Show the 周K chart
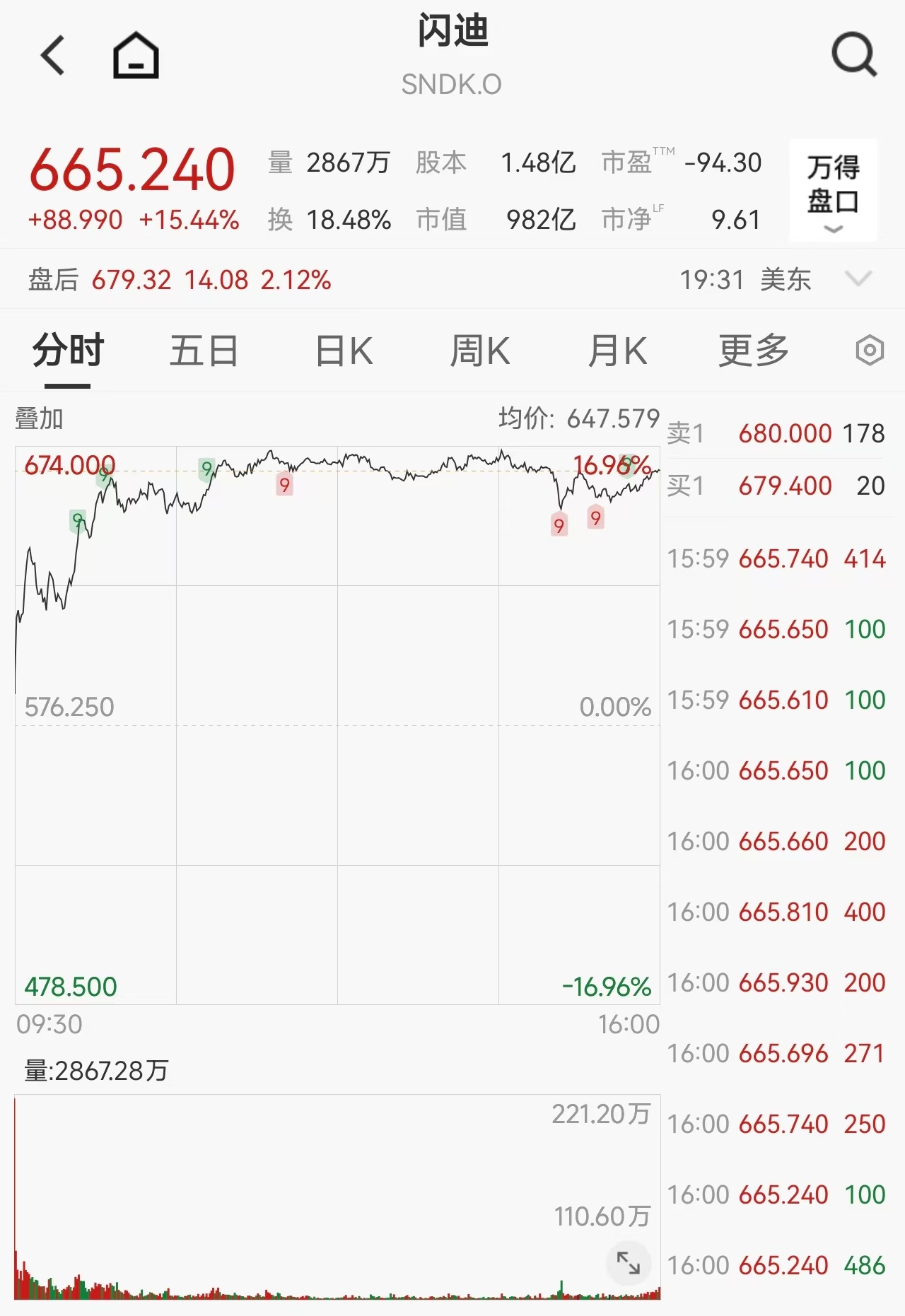 click(x=480, y=351)
